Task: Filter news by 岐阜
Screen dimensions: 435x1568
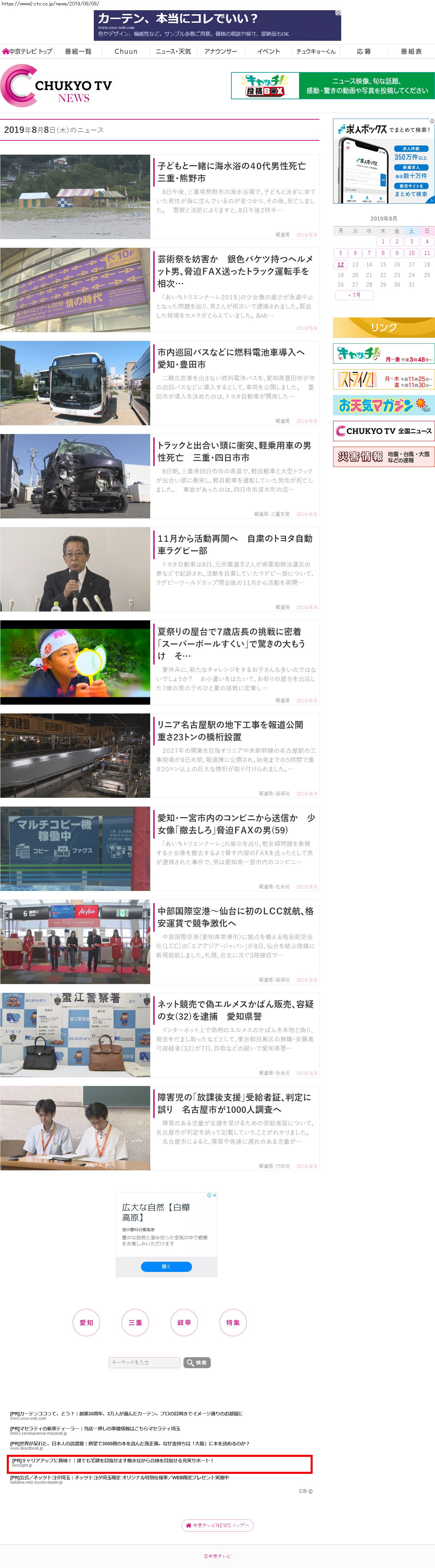Action: point(184,1323)
